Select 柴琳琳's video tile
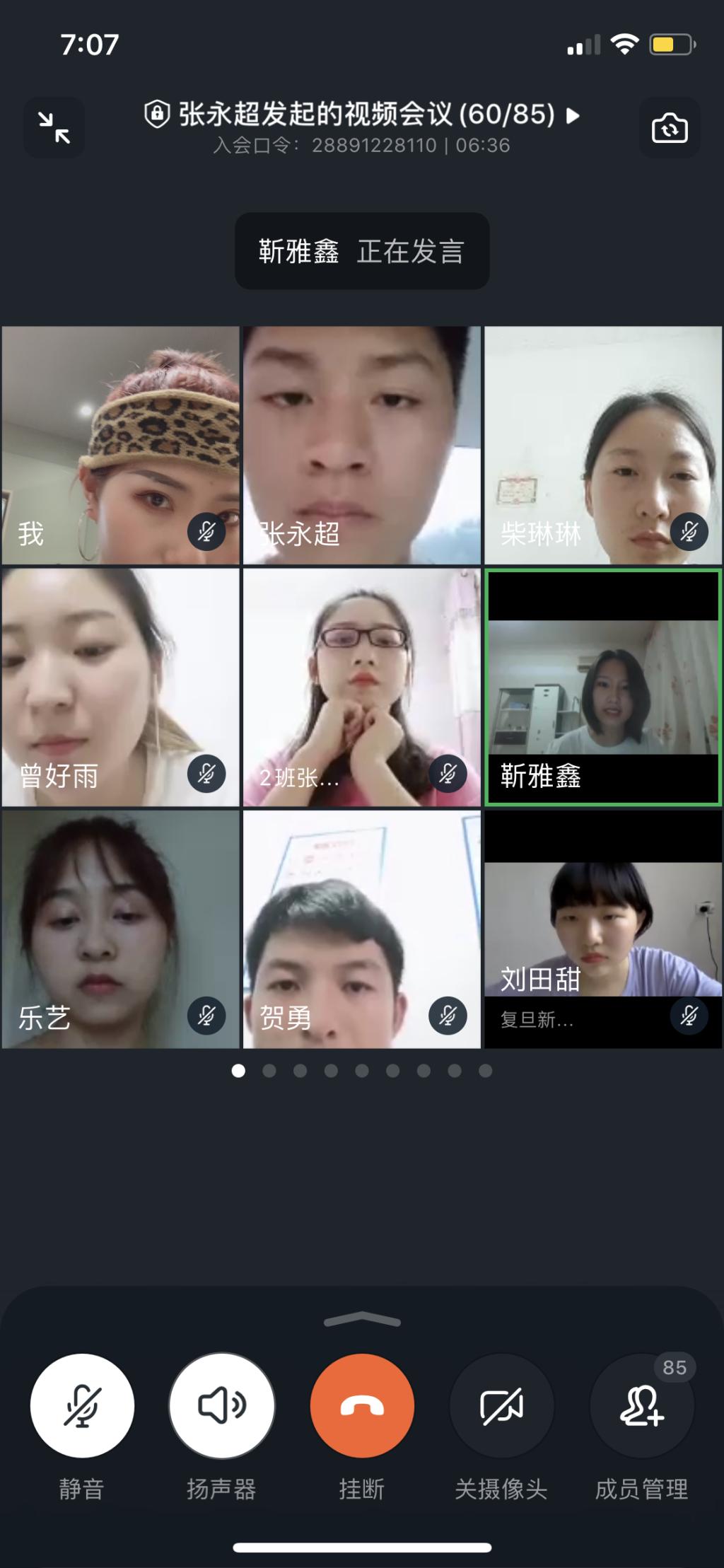Viewport: 724px width, 1568px height. click(x=603, y=444)
